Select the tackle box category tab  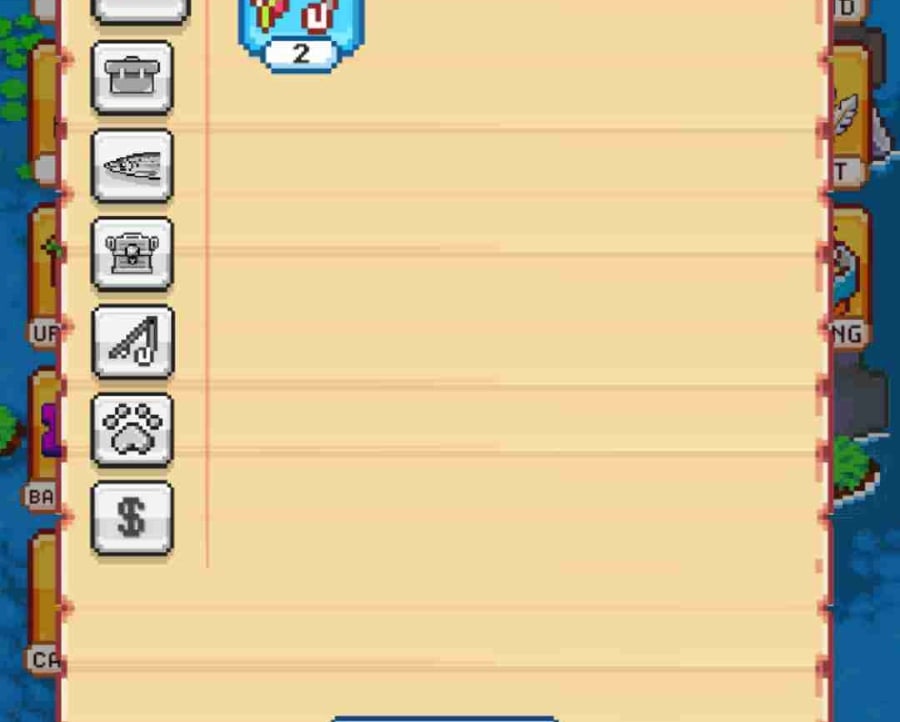pyautogui.click(x=132, y=77)
